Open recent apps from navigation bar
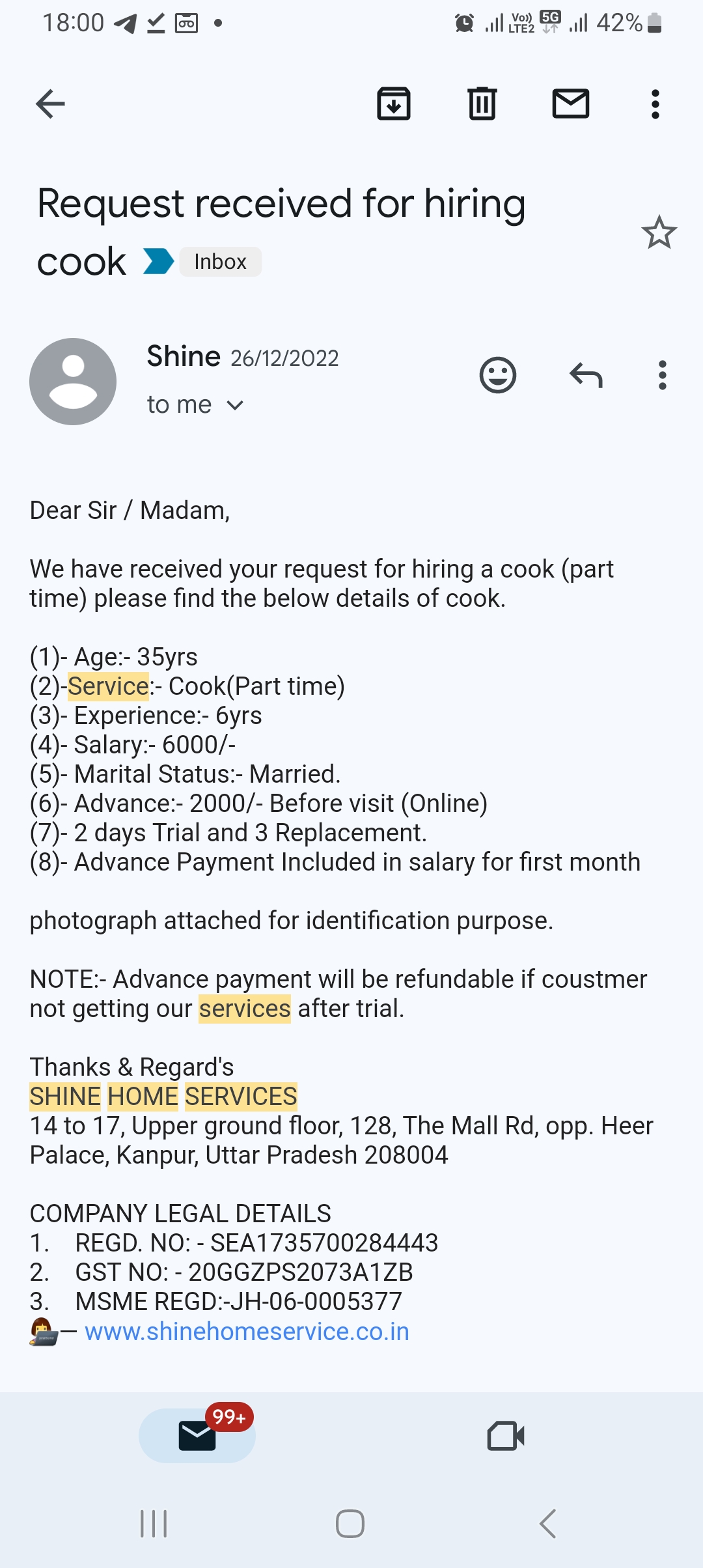 click(154, 1524)
